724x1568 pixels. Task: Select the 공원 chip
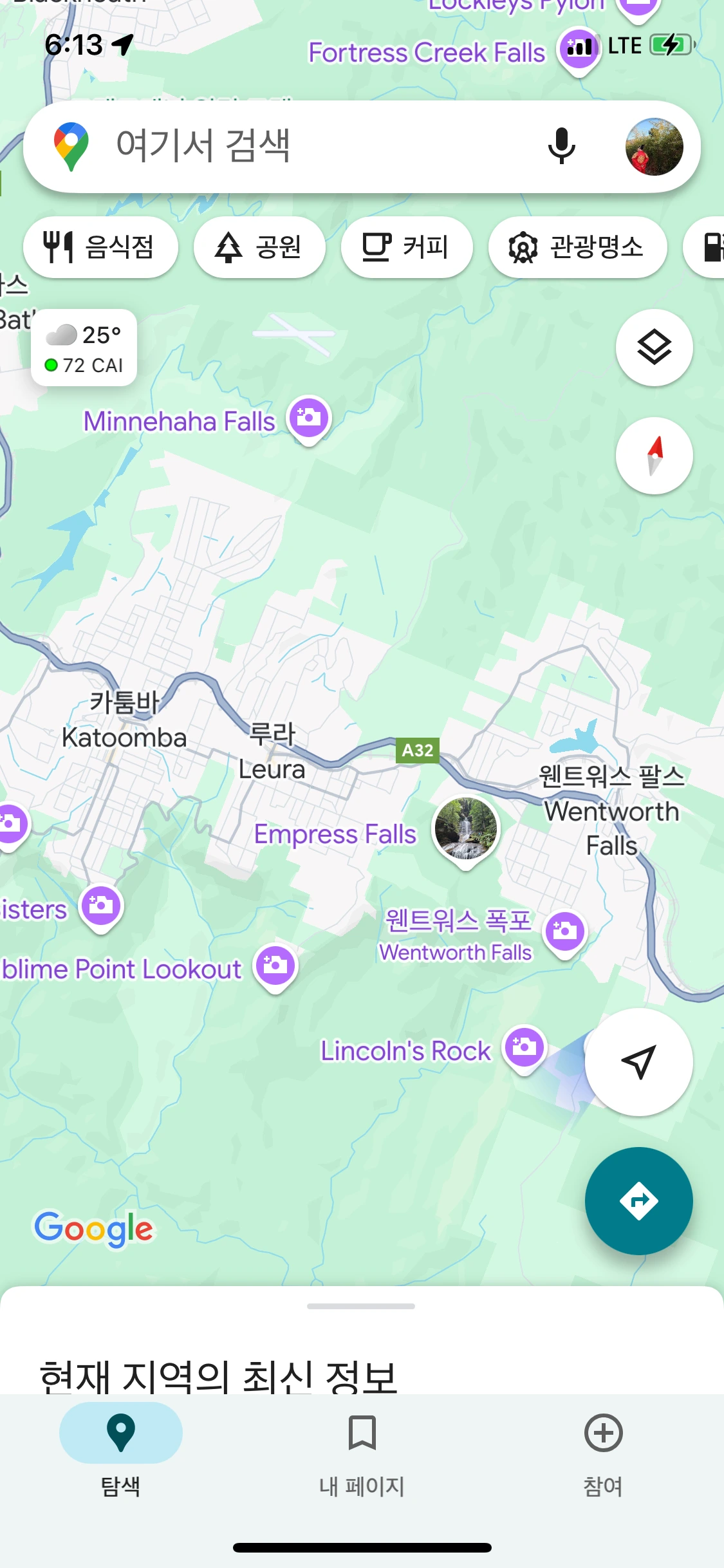pyautogui.click(x=259, y=247)
